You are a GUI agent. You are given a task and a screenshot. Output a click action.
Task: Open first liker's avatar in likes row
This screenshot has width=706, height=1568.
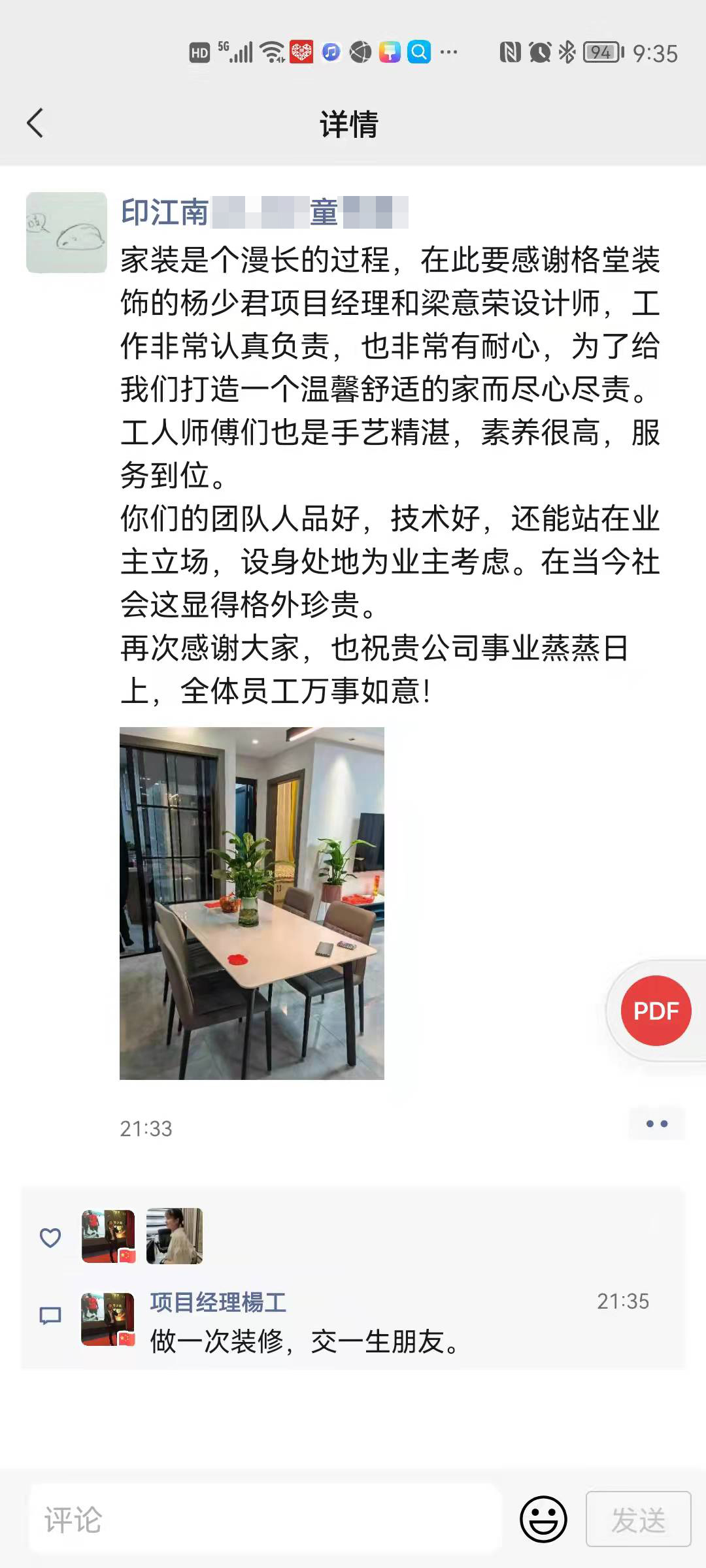(x=109, y=1236)
